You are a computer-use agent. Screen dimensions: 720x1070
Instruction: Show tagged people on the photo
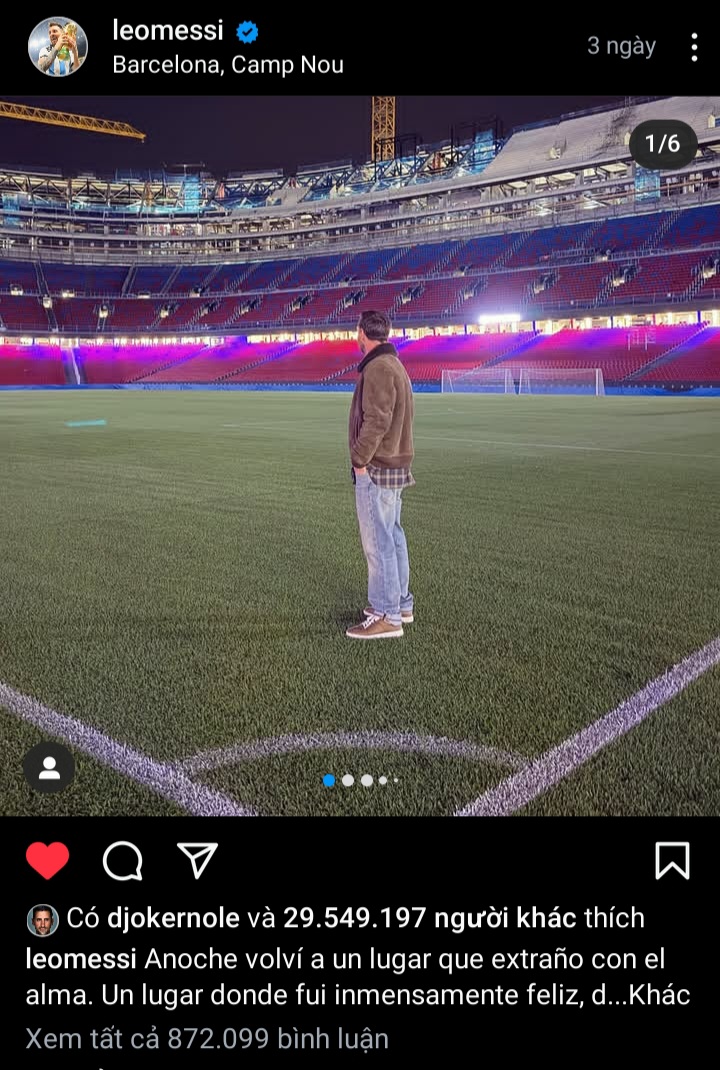tap(49, 768)
